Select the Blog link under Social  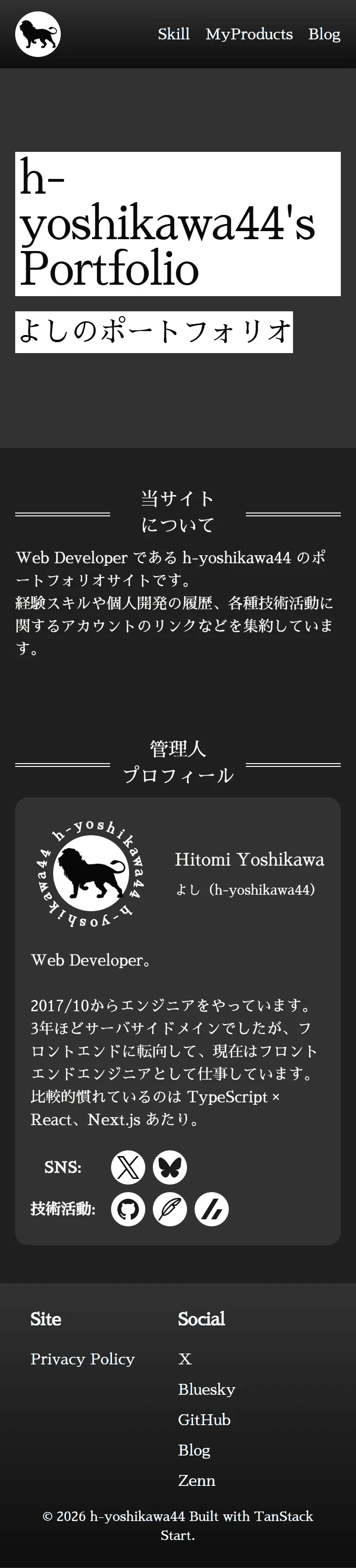tap(194, 1450)
